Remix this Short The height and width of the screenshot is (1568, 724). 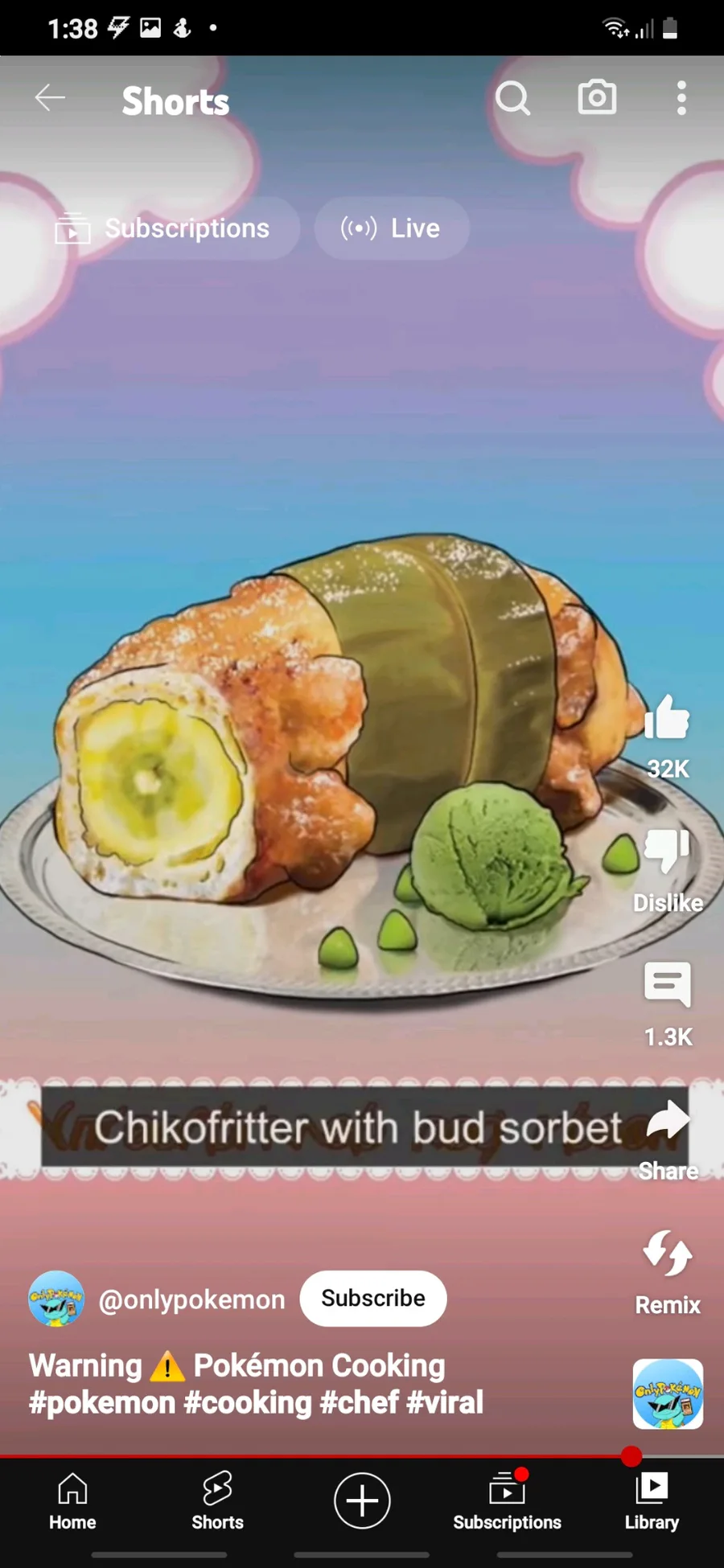tap(667, 1254)
